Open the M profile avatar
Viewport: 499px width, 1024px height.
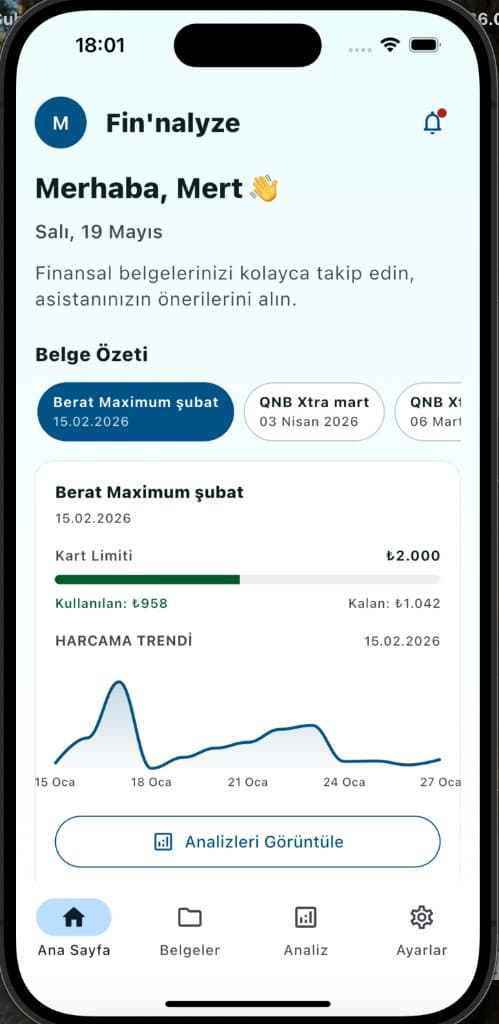coord(61,123)
